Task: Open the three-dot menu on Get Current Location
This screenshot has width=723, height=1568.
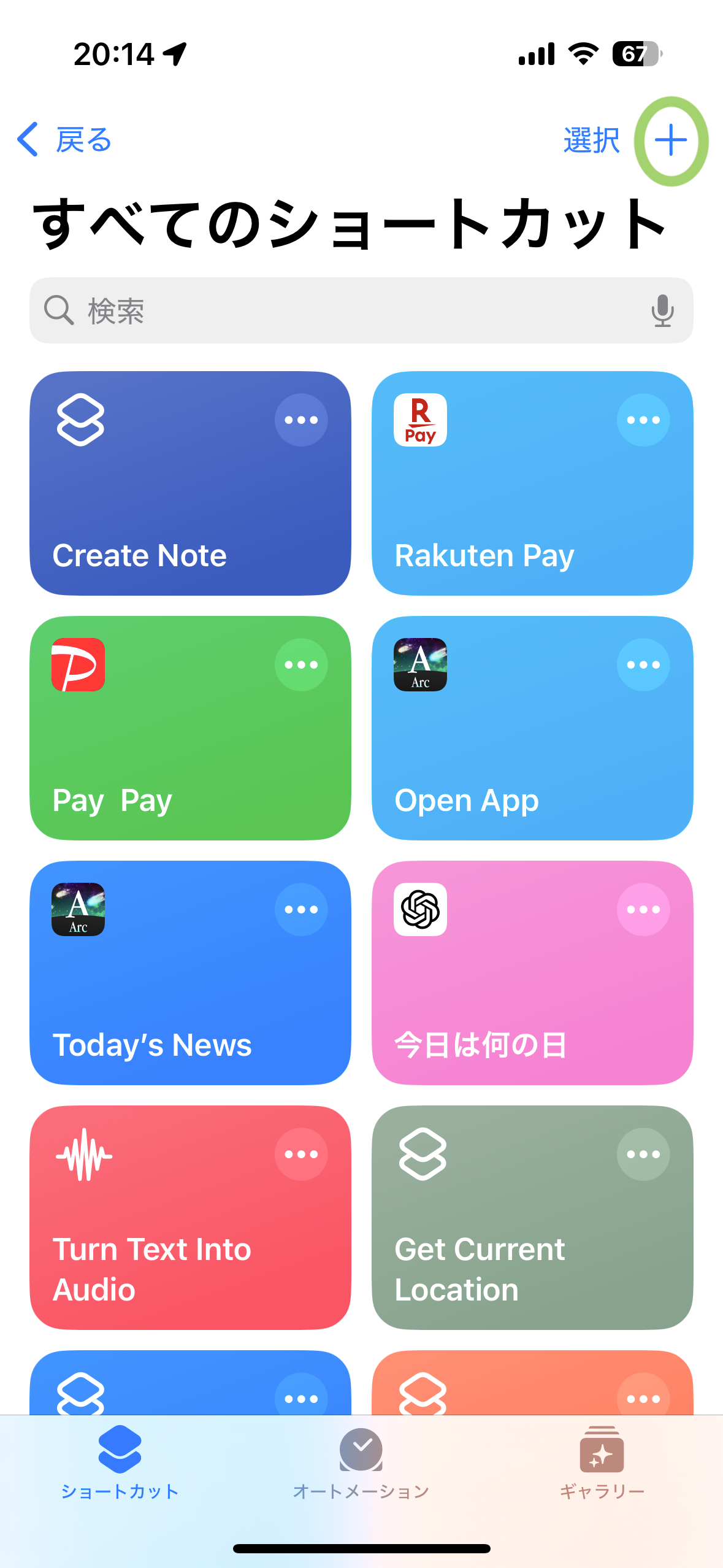Action: [x=643, y=1155]
